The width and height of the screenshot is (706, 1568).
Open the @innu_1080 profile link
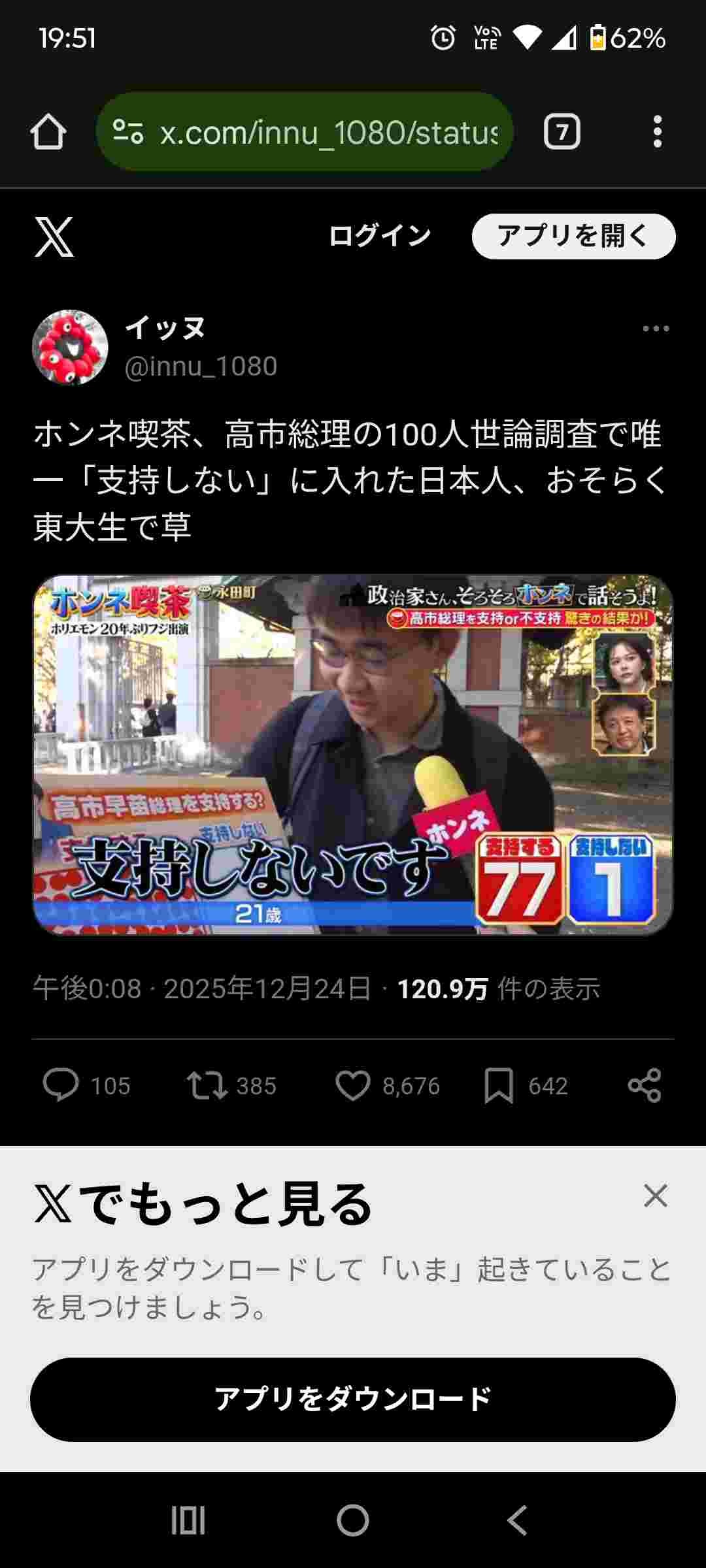click(201, 367)
